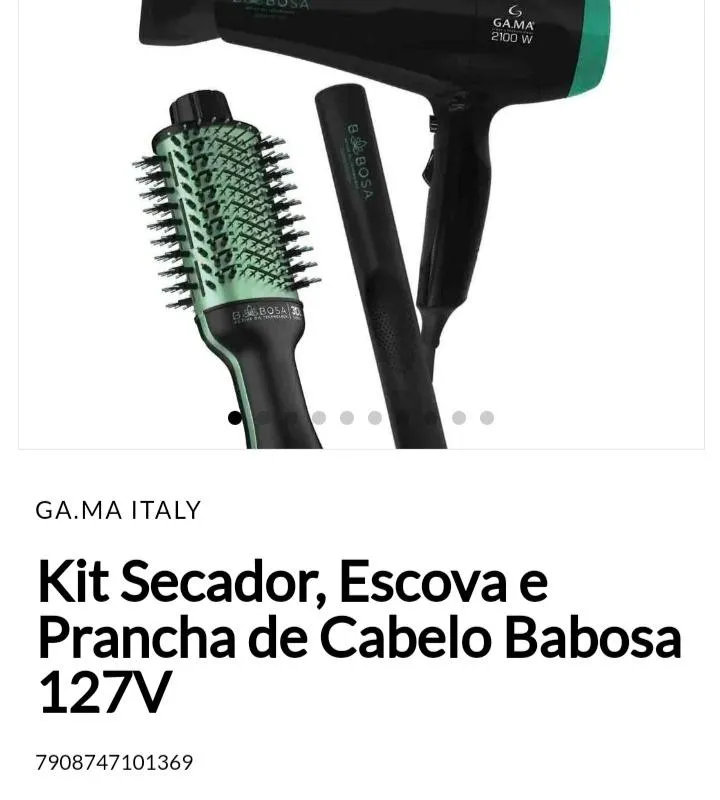The height and width of the screenshot is (800, 720).
Task: Select the first carousel indicator dot
Action: (233, 417)
